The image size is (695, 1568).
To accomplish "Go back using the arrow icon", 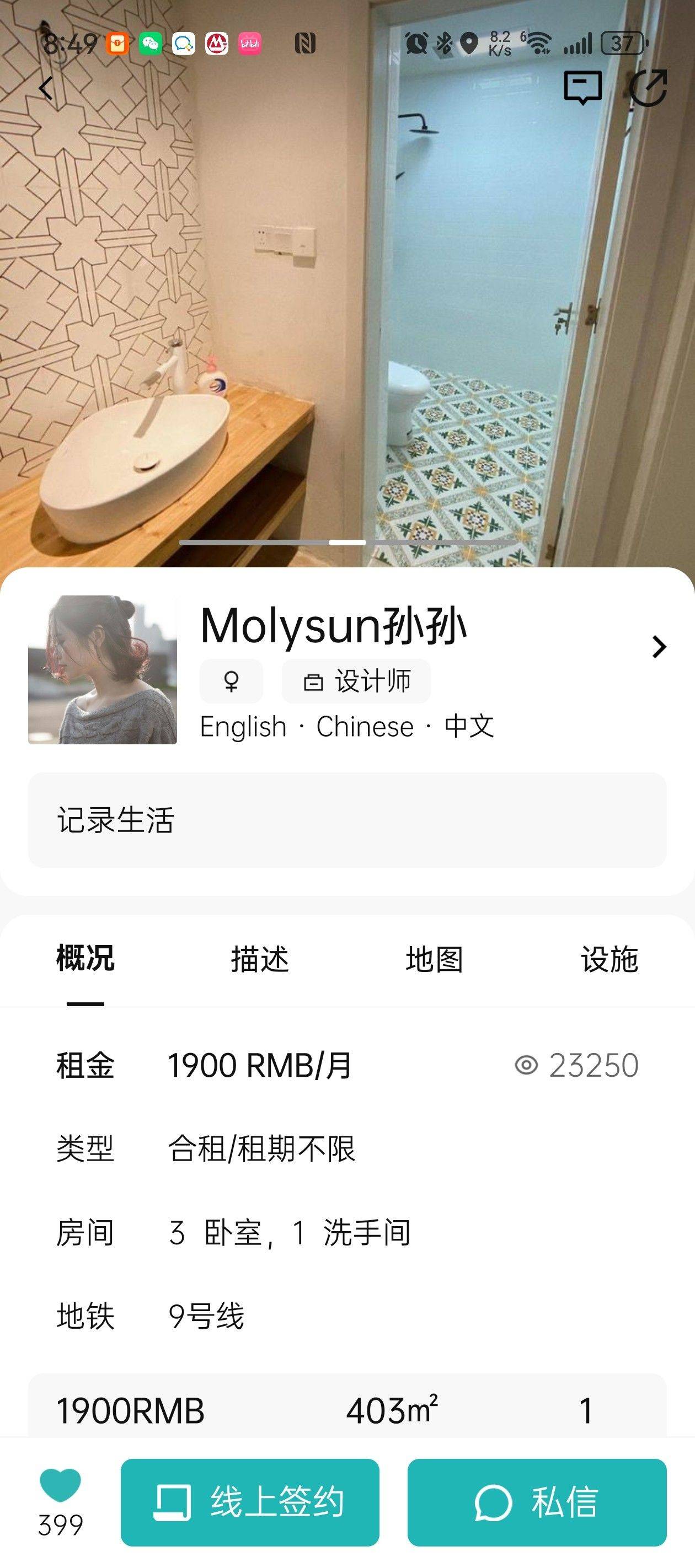I will coord(46,88).
